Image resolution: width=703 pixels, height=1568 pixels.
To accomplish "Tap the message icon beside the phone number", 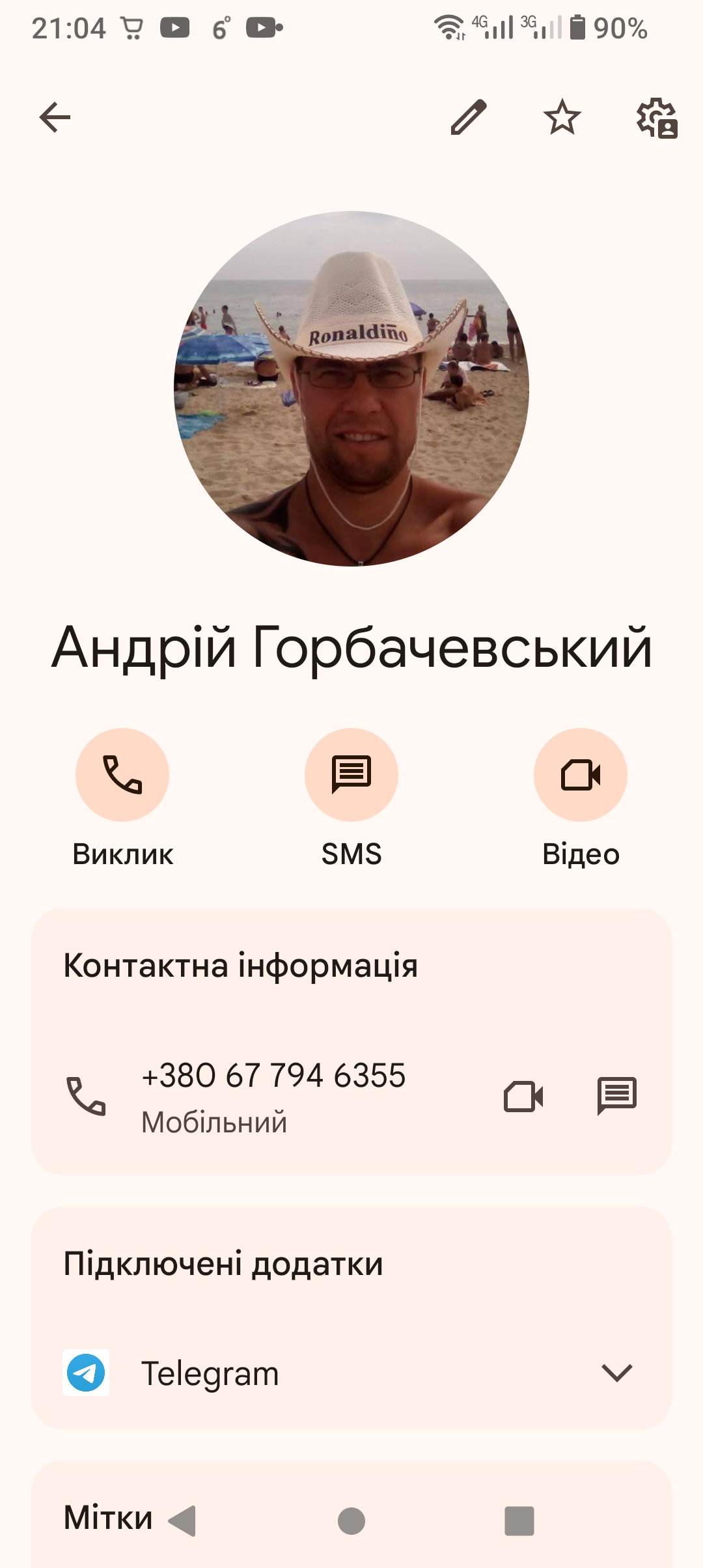I will click(x=617, y=1096).
